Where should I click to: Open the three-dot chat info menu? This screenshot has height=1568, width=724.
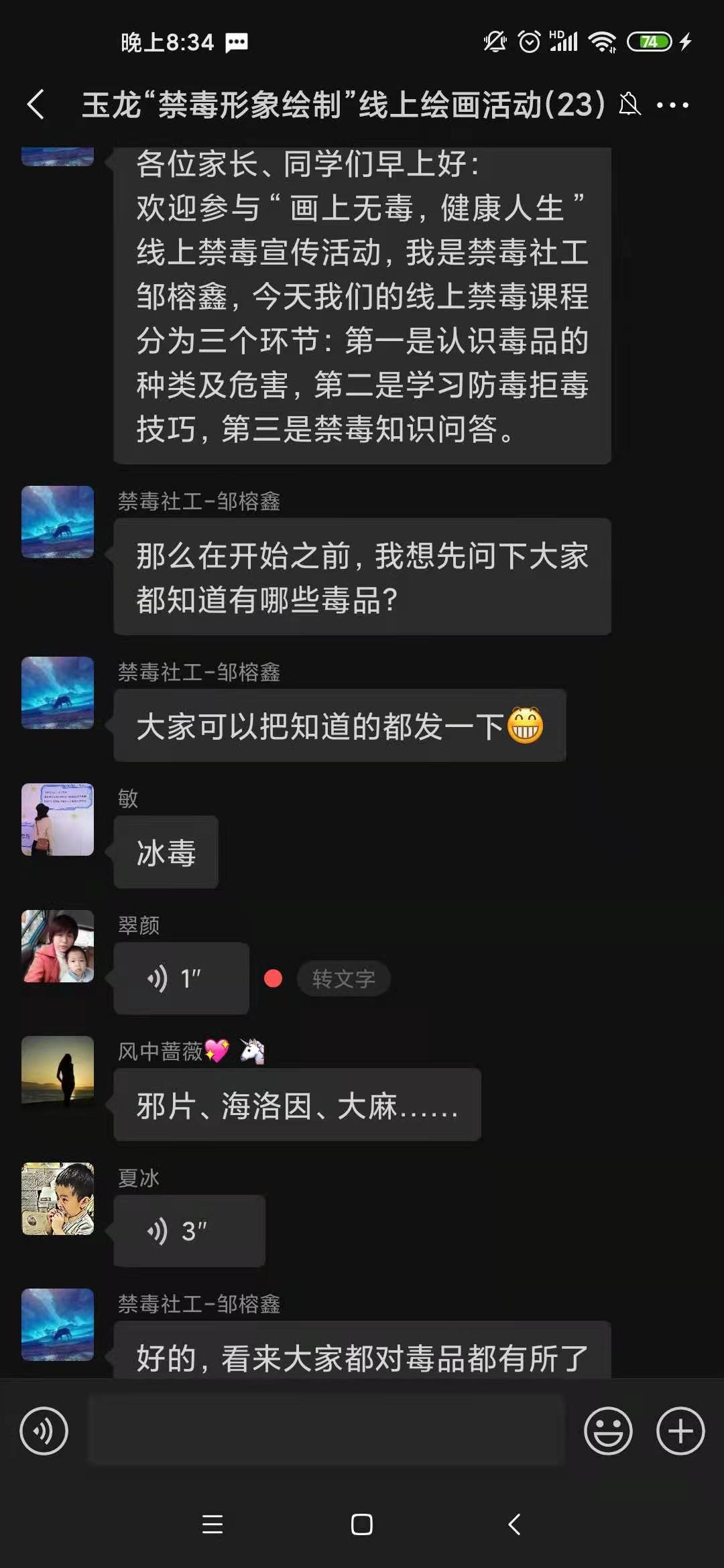672,105
